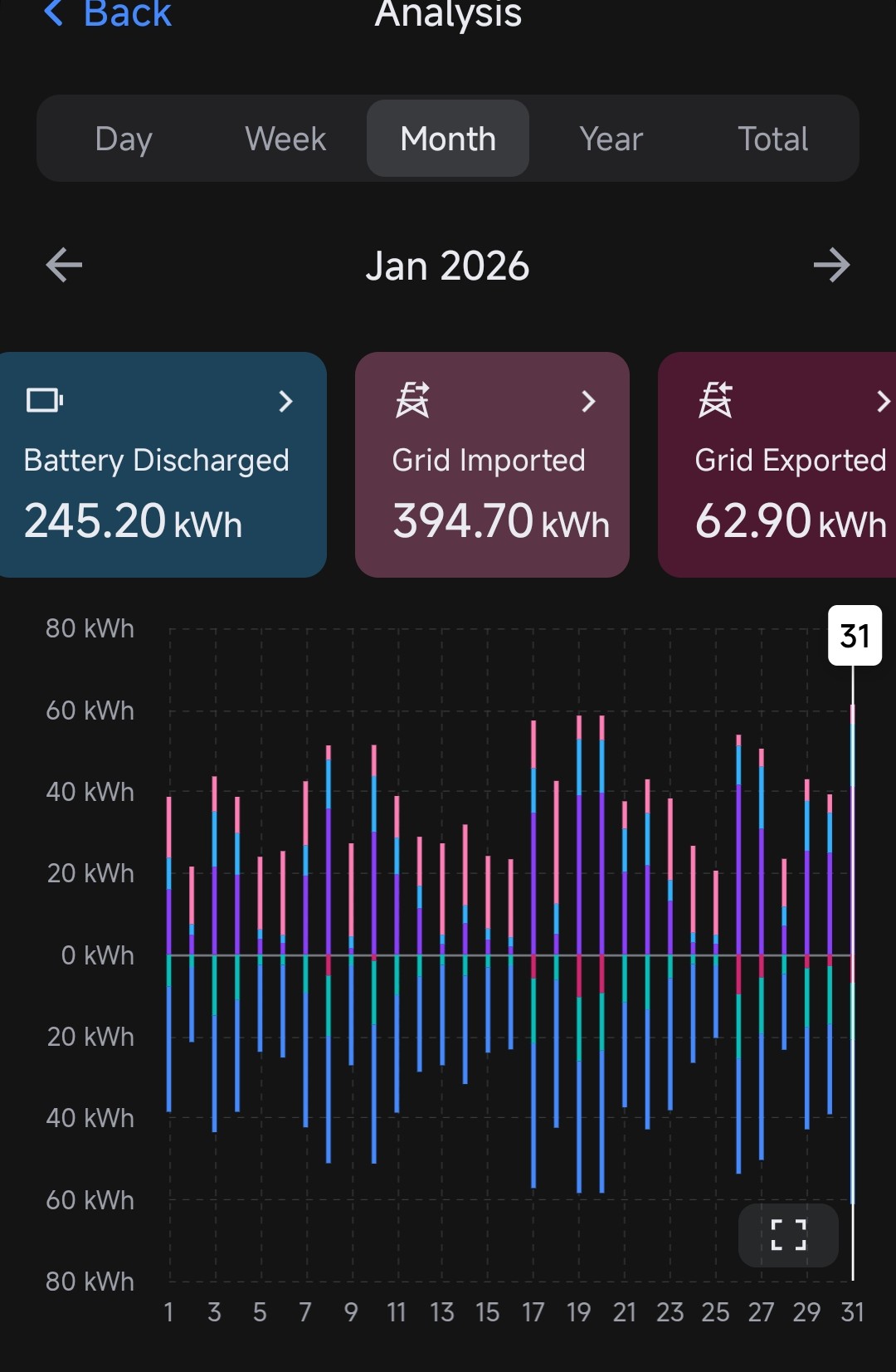
Task: Go to the next month
Action: (831, 266)
